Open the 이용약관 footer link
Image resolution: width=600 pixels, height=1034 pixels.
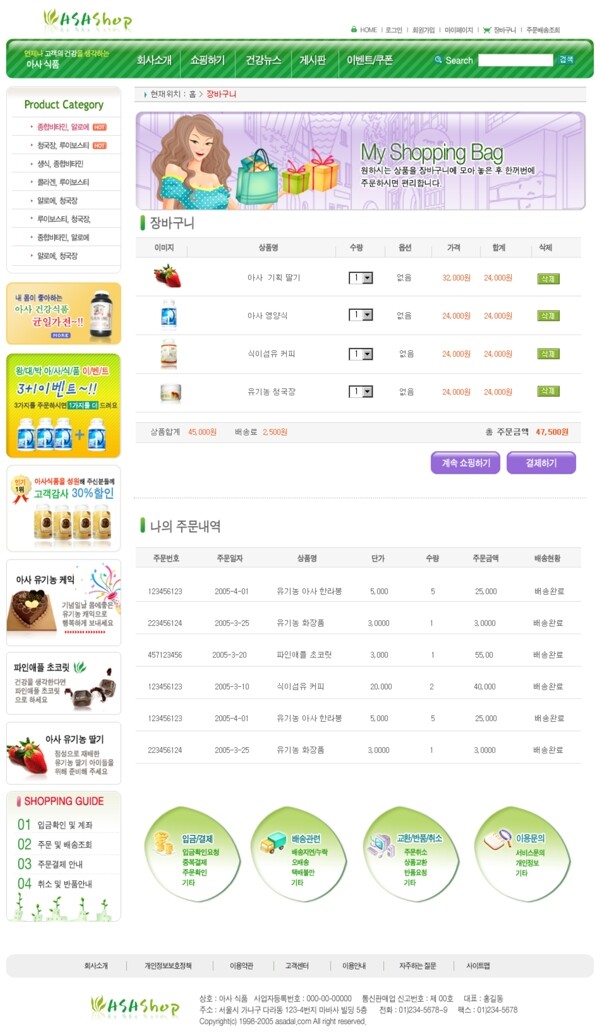pos(241,966)
